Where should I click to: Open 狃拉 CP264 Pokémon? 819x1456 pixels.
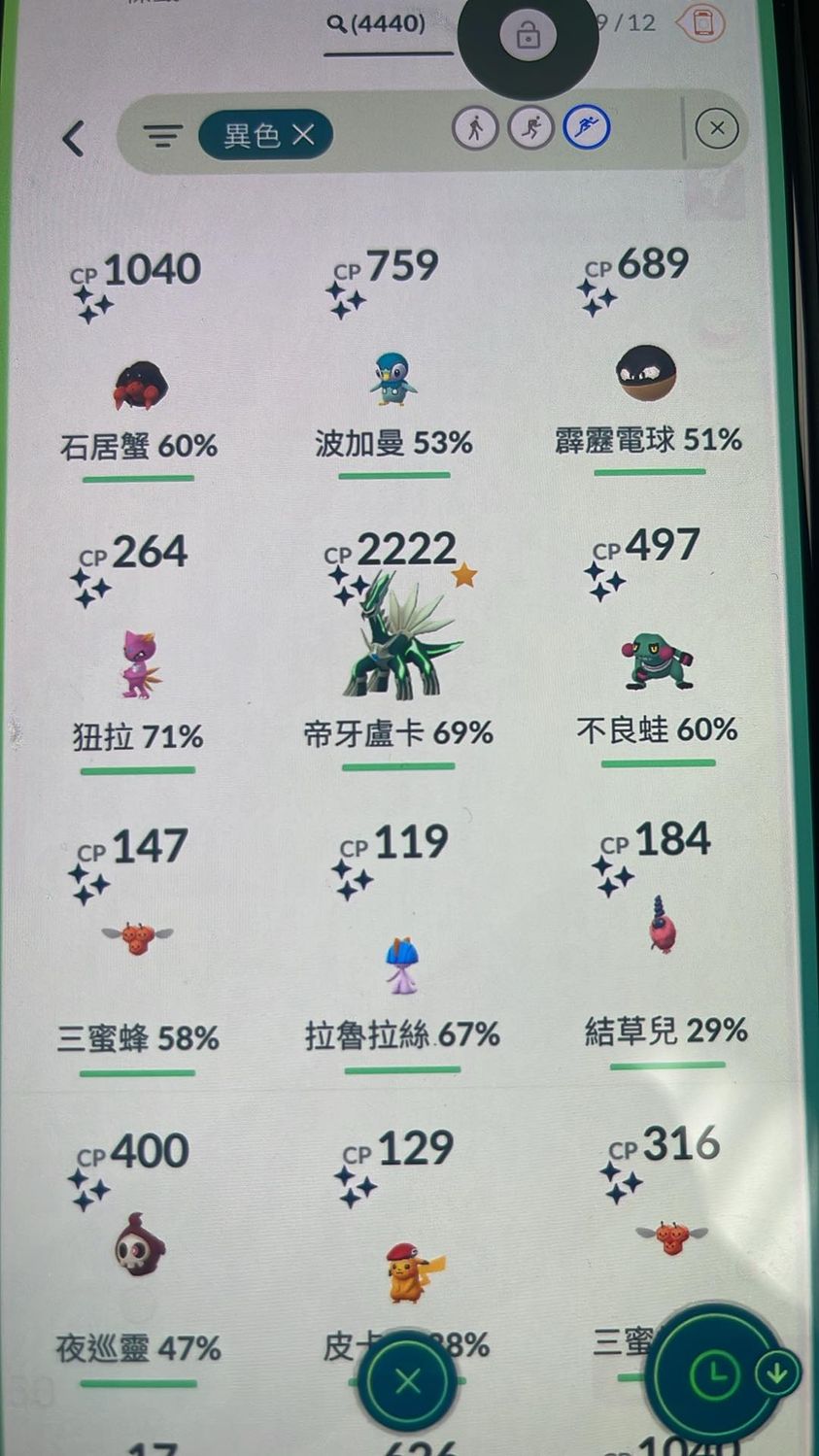(138, 665)
